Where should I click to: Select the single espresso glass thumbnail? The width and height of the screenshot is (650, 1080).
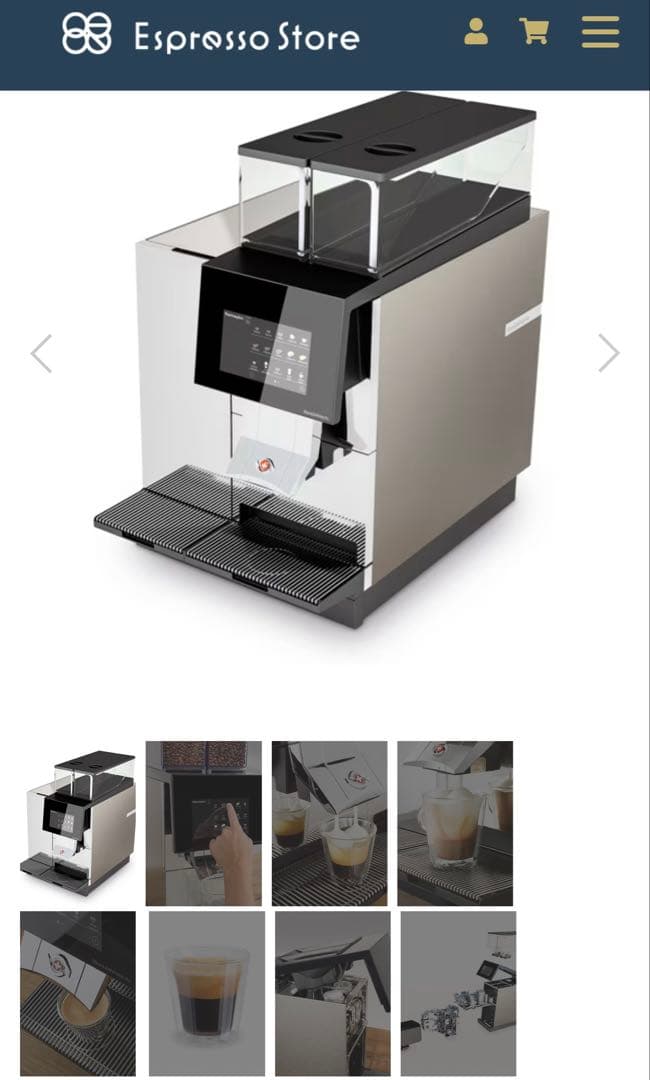tap(207, 993)
